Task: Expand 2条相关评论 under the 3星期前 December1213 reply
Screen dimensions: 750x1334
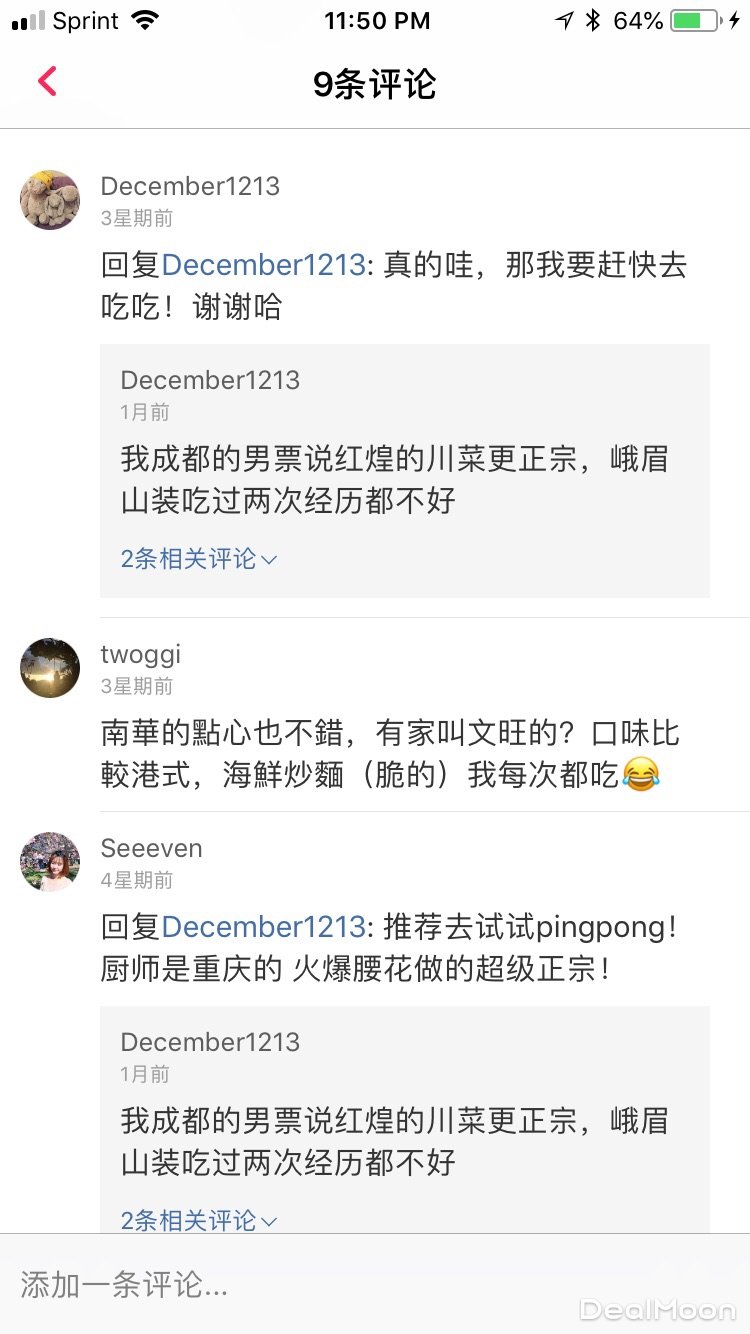Action: [x=198, y=559]
